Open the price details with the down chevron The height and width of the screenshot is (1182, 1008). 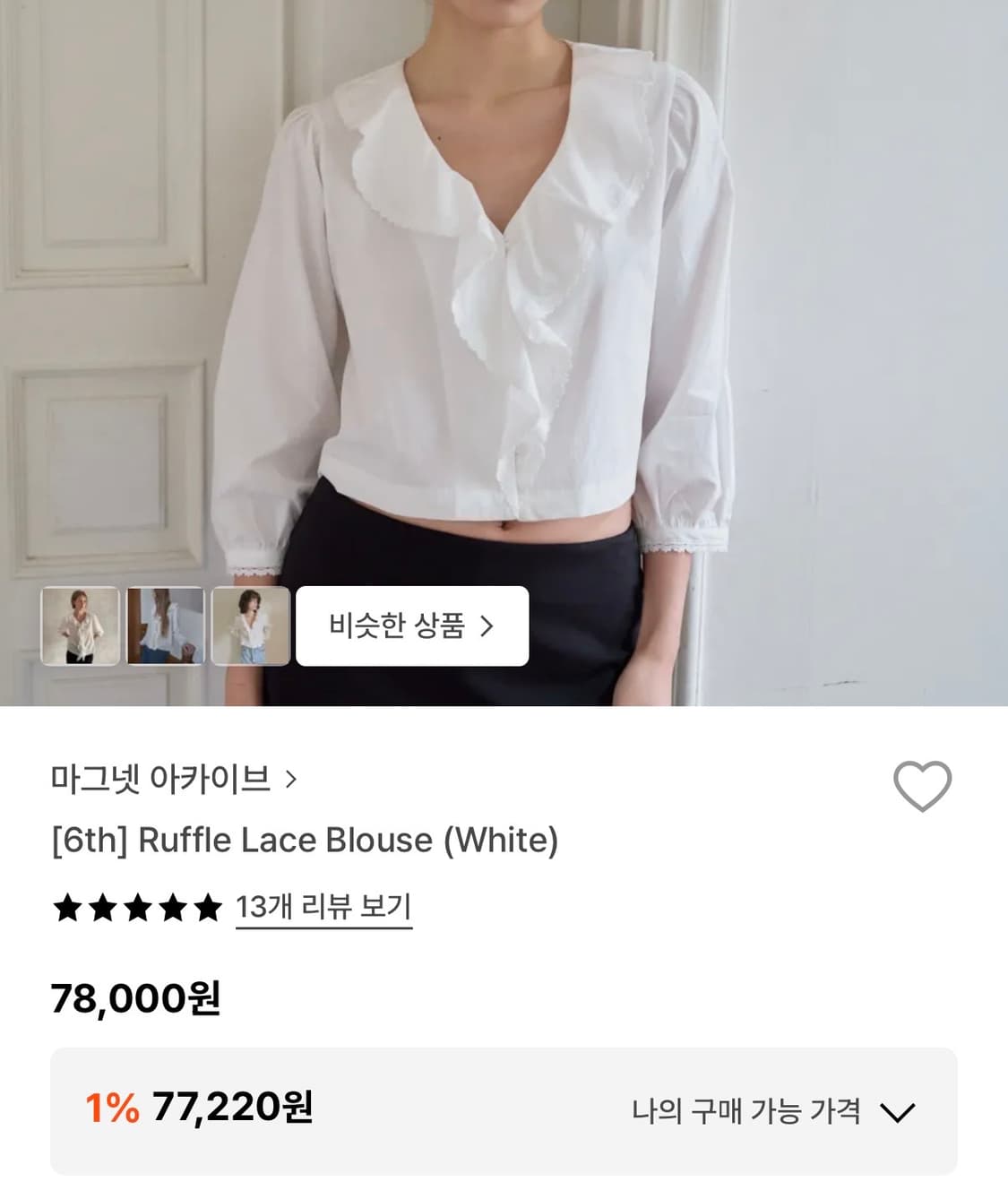coord(899,1111)
